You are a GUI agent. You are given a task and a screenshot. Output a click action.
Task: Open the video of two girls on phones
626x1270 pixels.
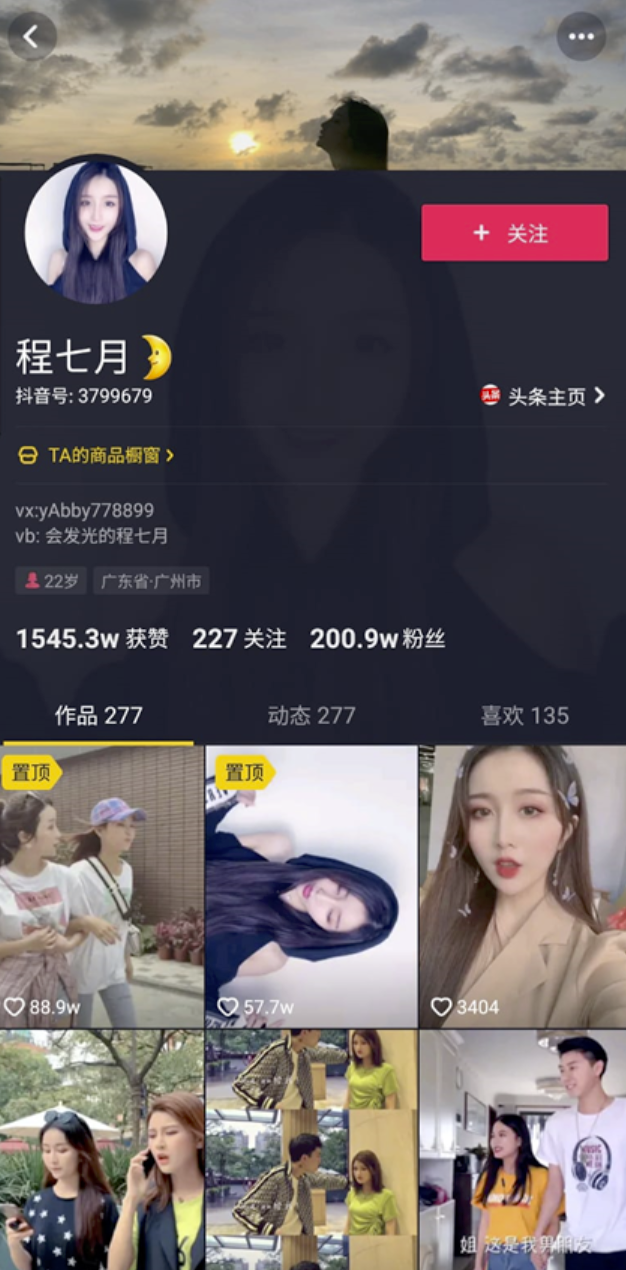(101, 1150)
